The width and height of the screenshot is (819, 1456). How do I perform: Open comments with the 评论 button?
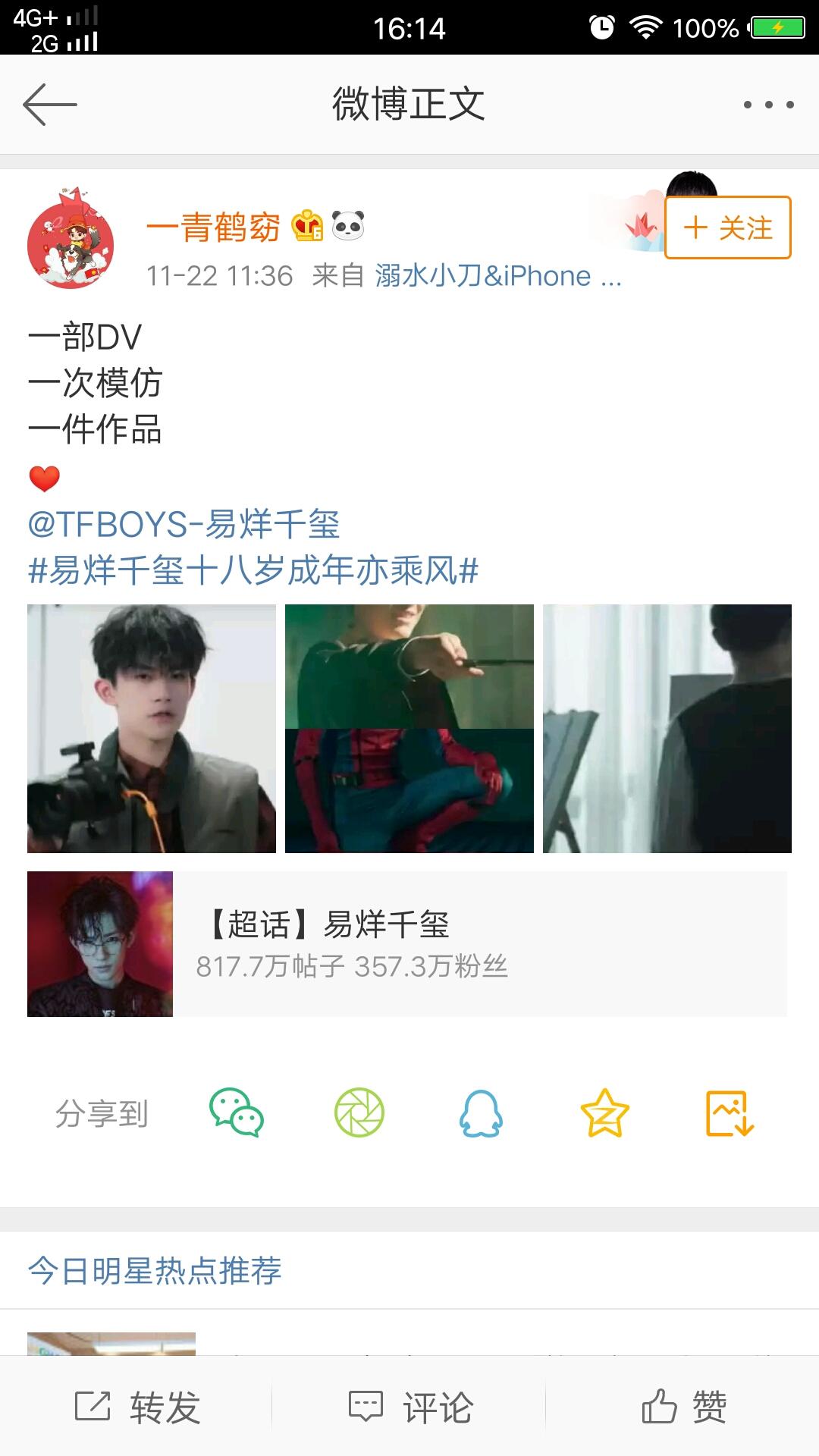click(410, 1407)
